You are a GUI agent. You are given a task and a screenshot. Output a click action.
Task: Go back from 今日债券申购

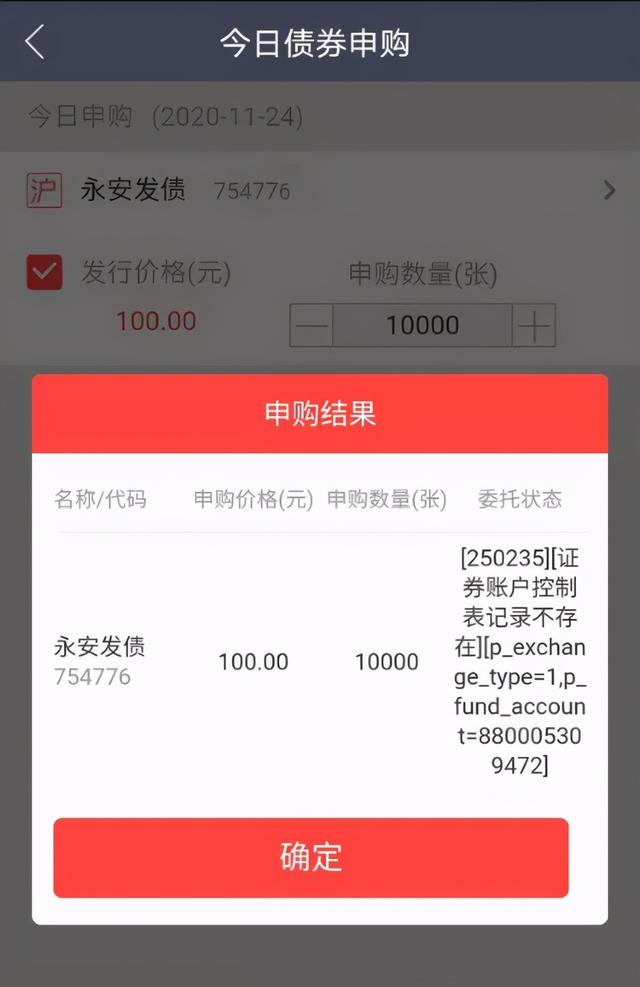point(36,43)
